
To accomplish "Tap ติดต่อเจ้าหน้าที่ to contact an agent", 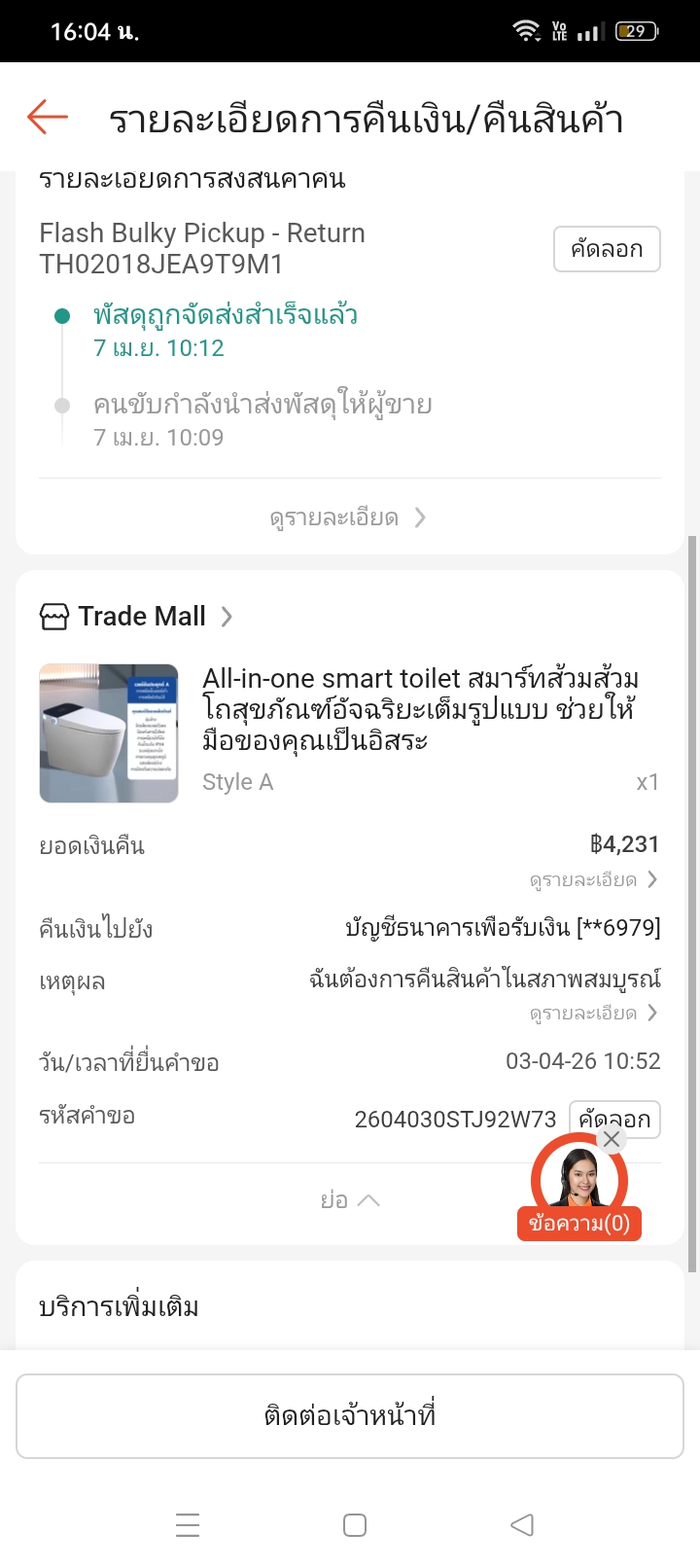I will click(350, 1415).
